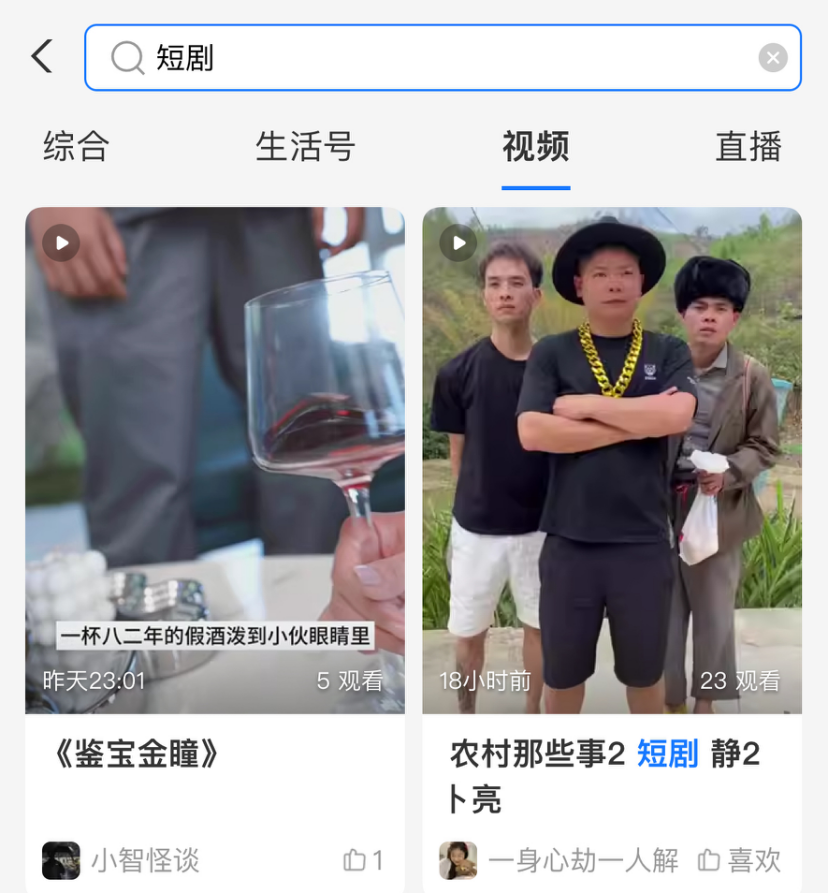Image resolution: width=828 pixels, height=893 pixels.
Task: Switch to the 综合 tab
Action: pyautogui.click(x=76, y=147)
